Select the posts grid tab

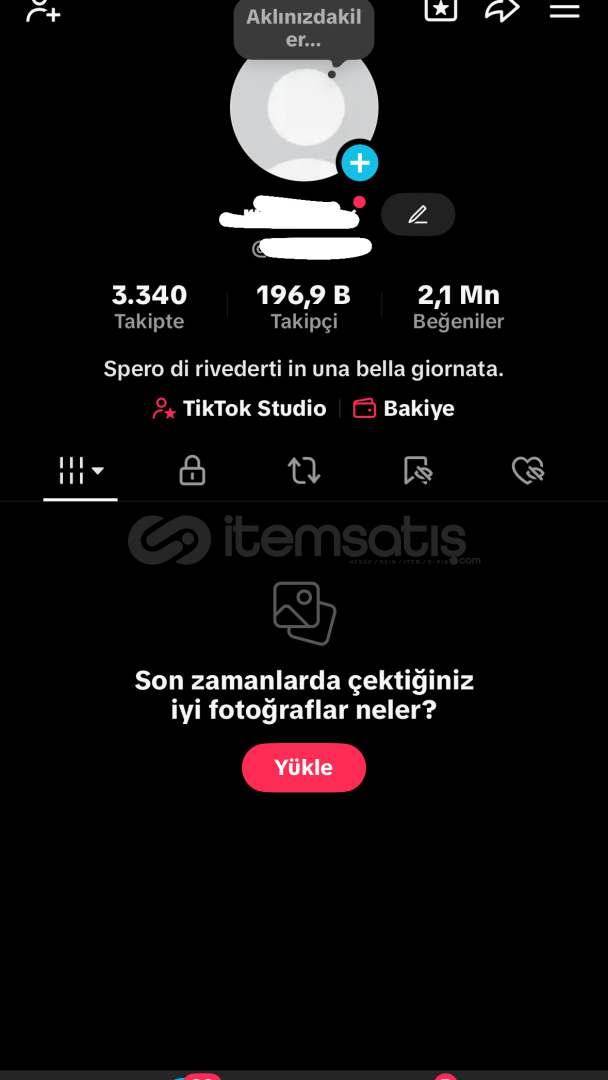(81, 470)
